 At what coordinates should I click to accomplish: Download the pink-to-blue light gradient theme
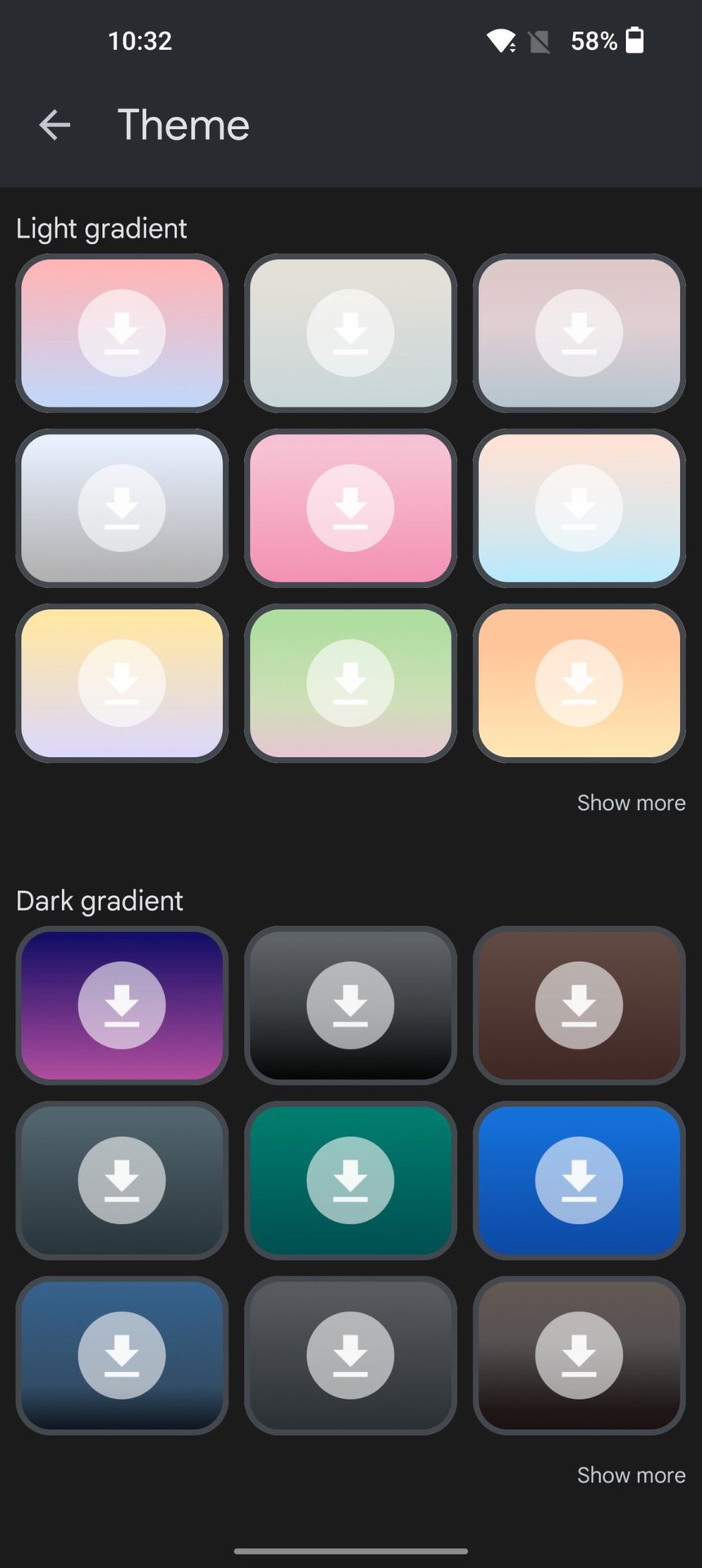click(122, 333)
